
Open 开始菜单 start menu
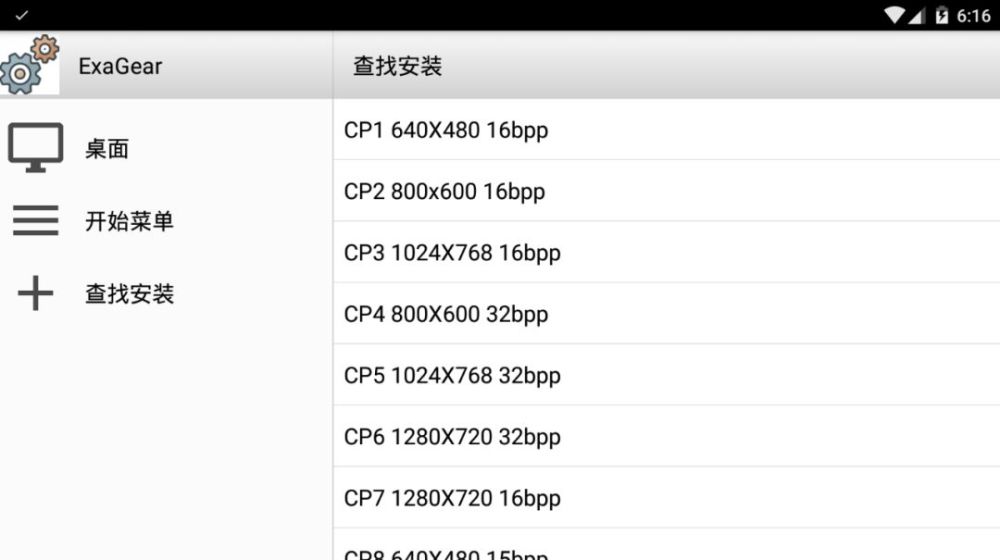128,221
